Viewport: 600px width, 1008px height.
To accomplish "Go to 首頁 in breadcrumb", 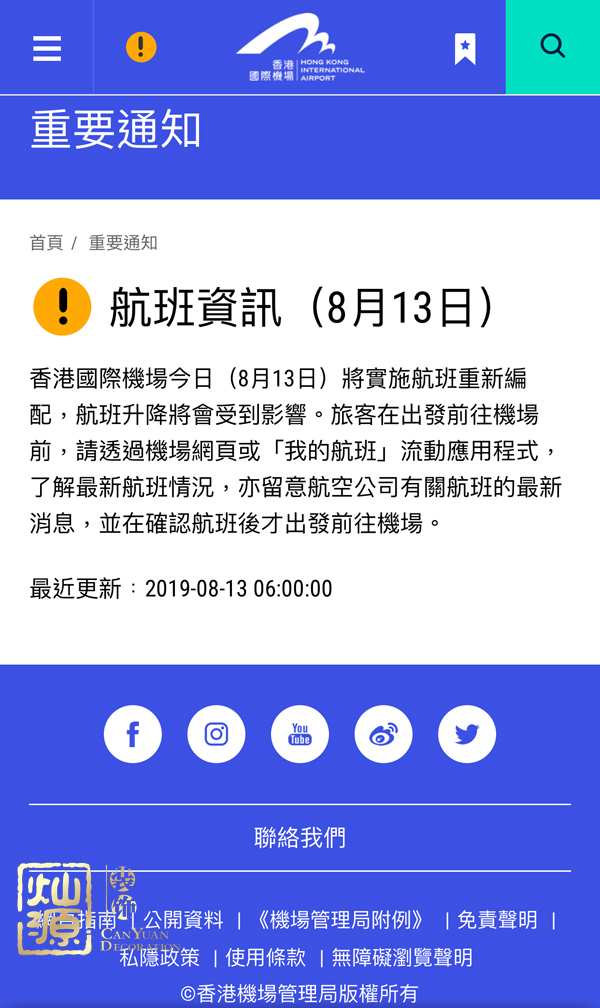I will coord(46,243).
